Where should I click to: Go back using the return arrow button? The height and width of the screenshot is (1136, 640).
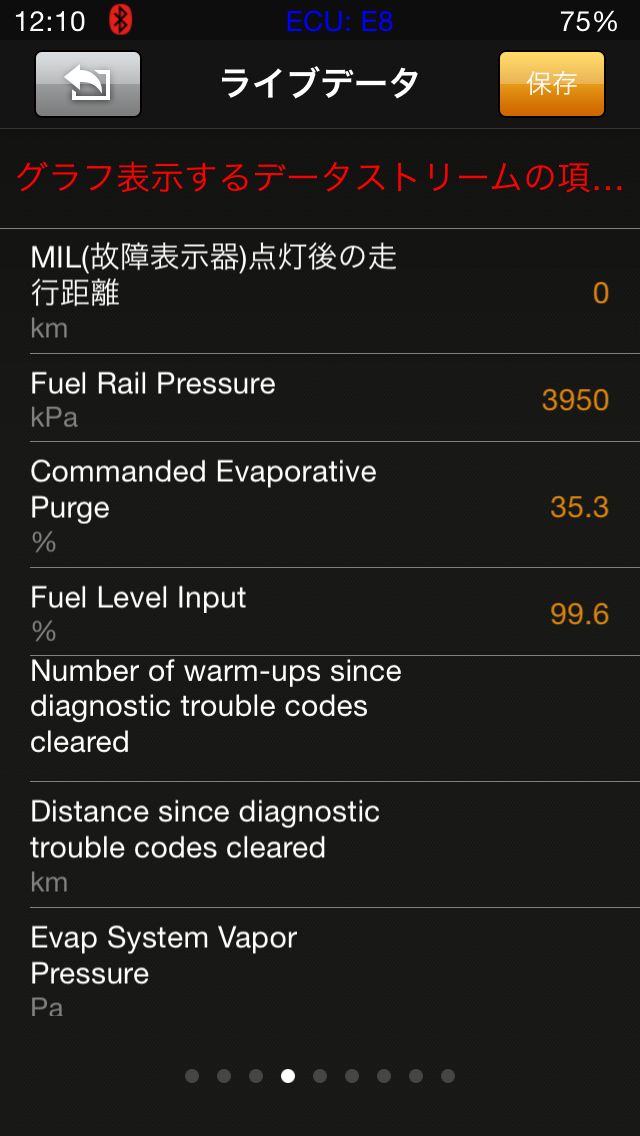88,84
